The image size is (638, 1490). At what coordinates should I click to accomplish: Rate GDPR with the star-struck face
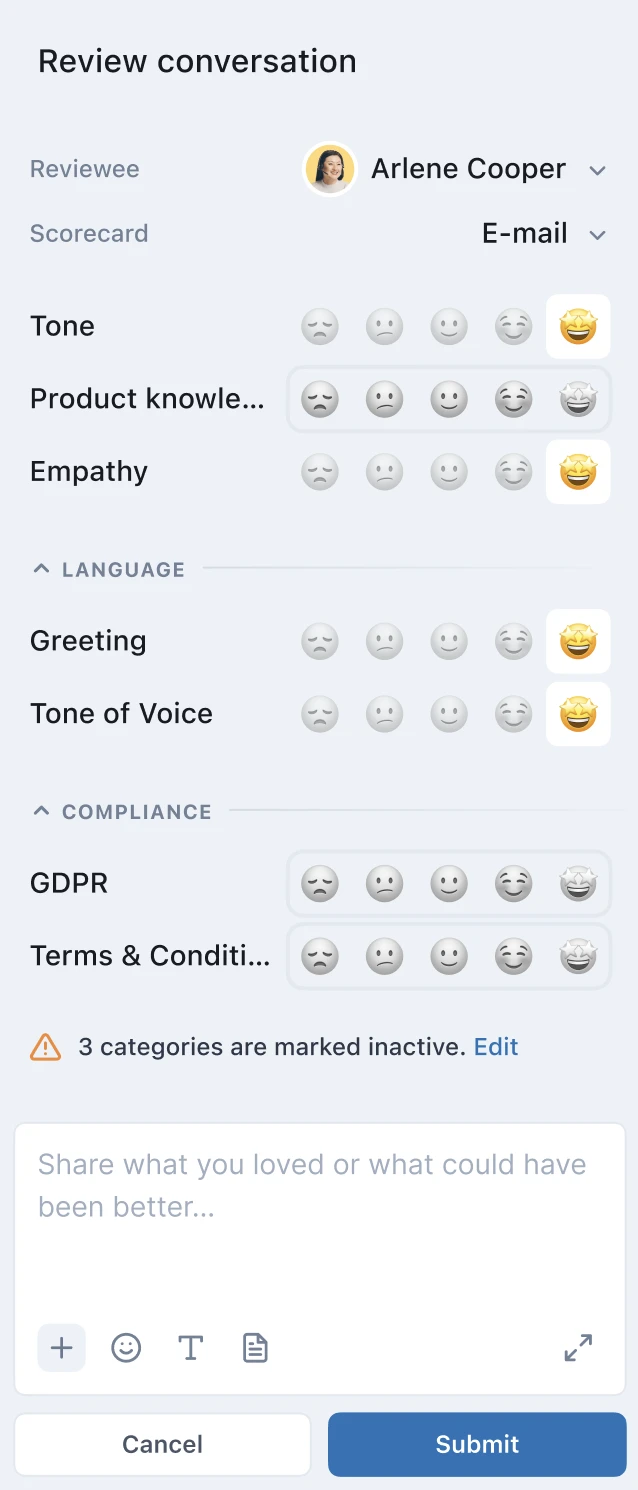[578, 884]
